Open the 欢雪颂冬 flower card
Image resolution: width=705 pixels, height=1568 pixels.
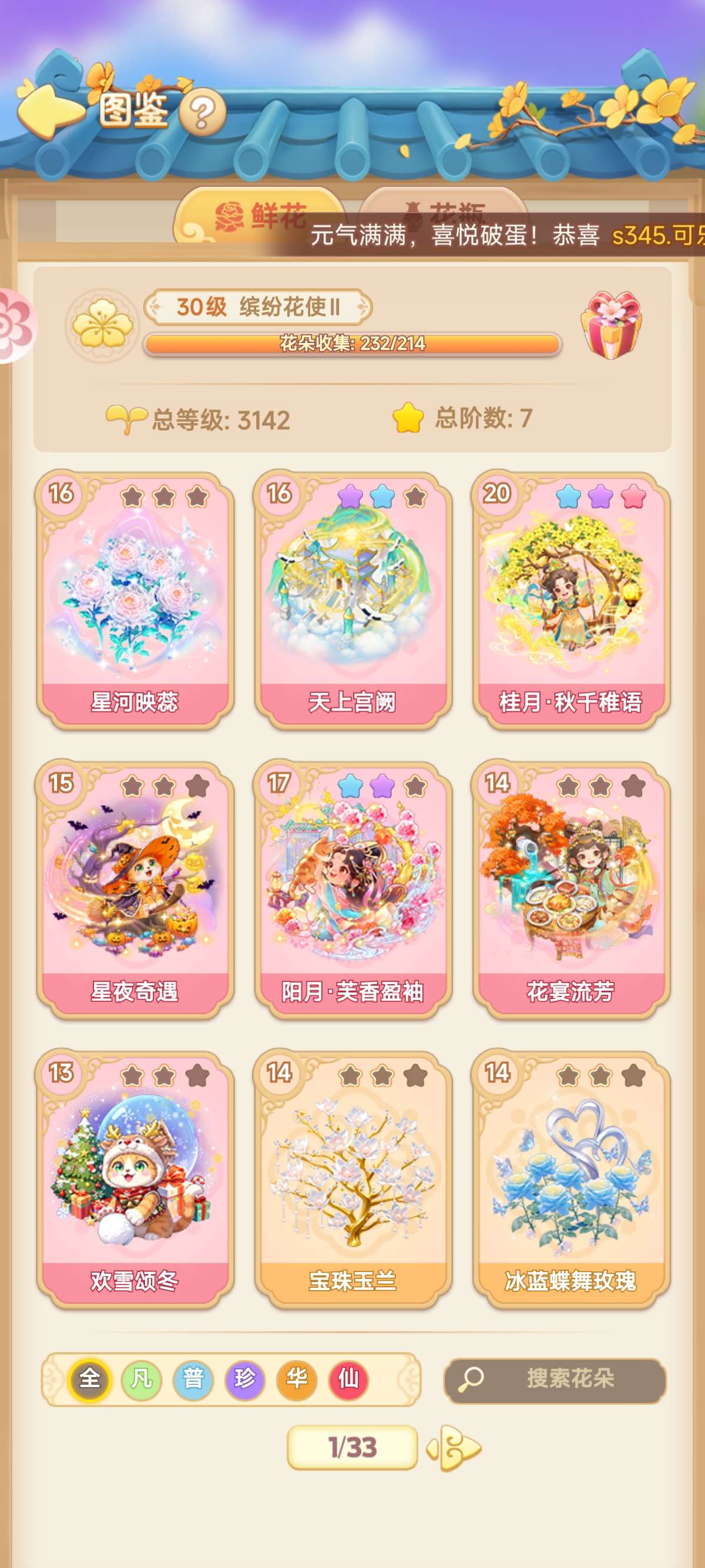click(x=135, y=1180)
